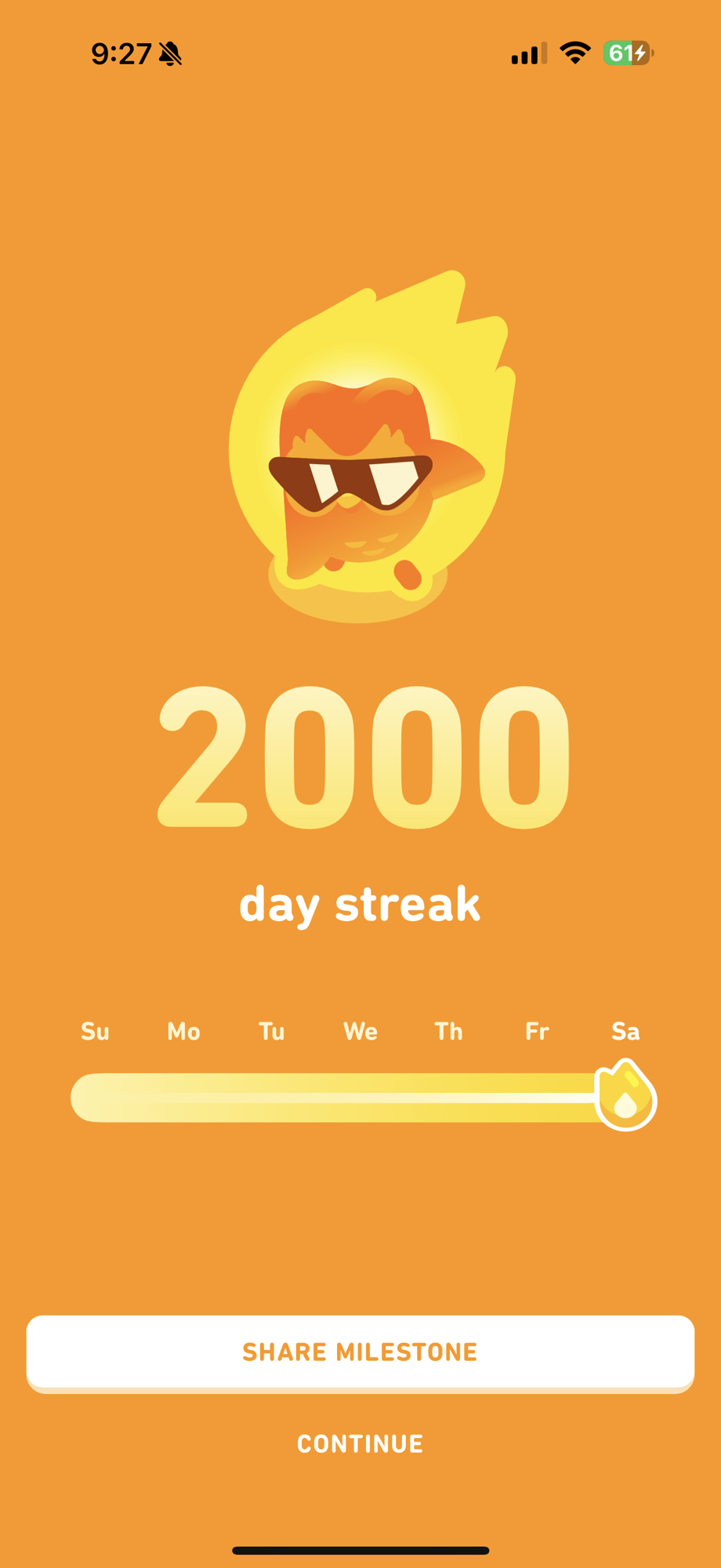Tap the Share Milestone button
The width and height of the screenshot is (721, 1568).
(x=360, y=1352)
